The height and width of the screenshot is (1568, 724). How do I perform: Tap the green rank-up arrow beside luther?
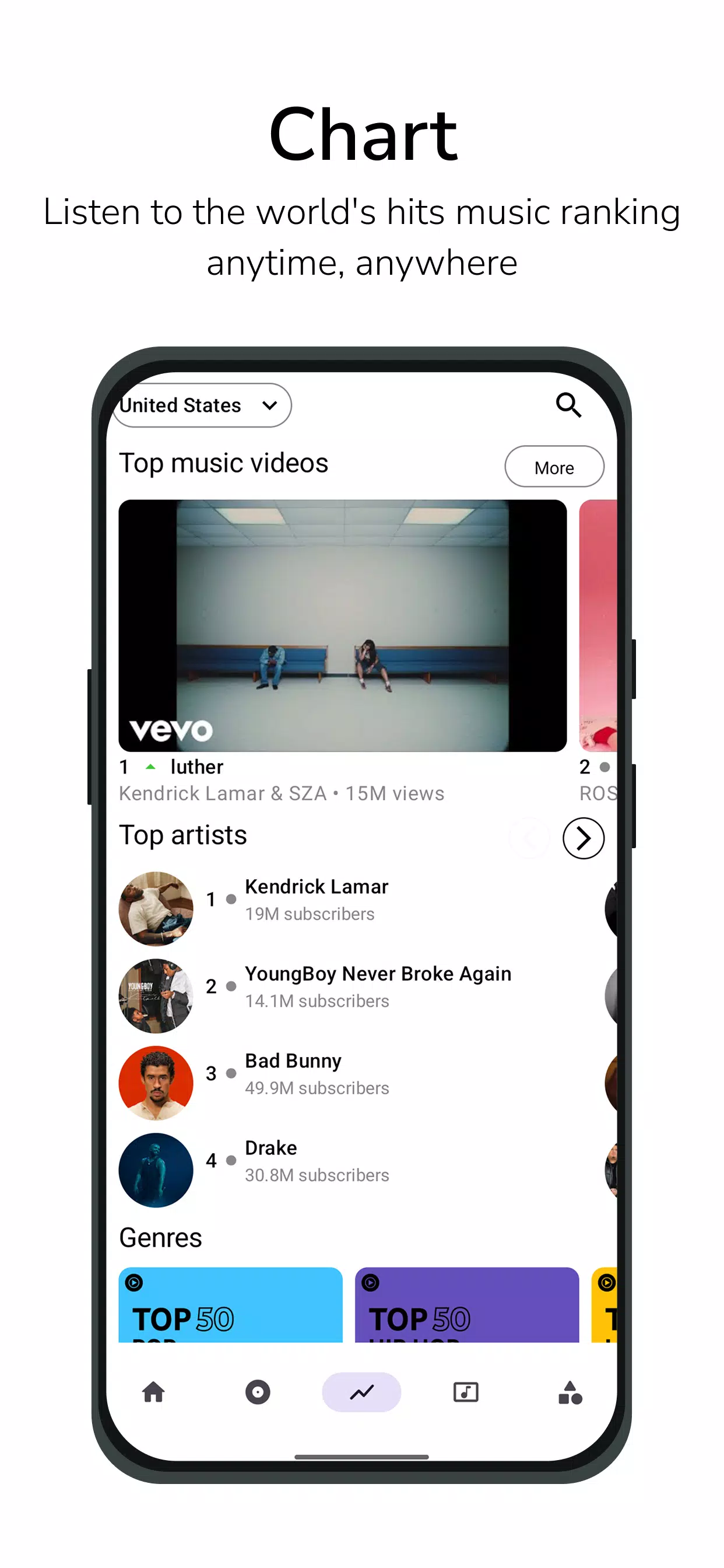tap(151, 766)
